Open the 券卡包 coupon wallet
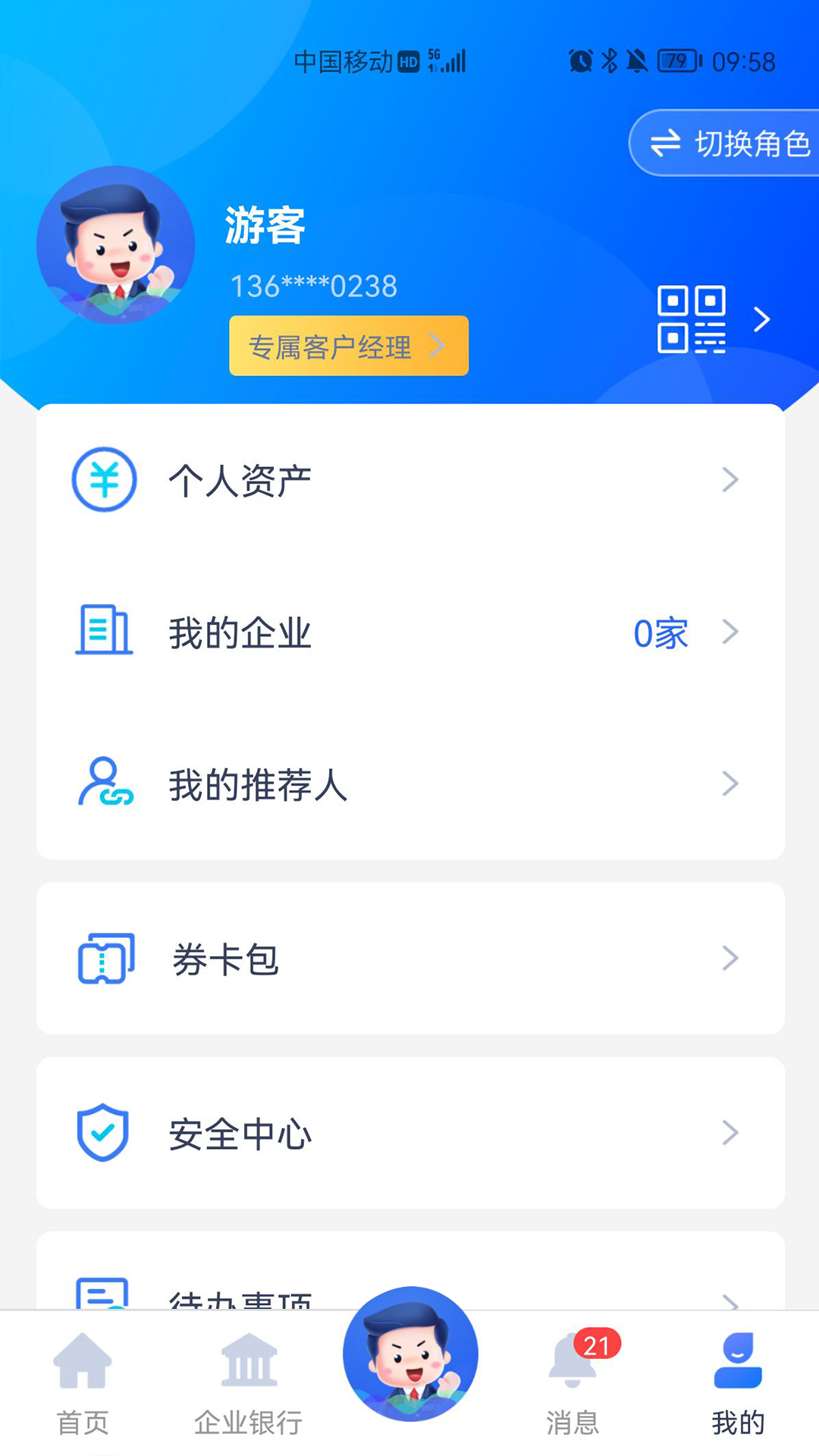Image resolution: width=819 pixels, height=1456 pixels. pyautogui.click(x=409, y=959)
